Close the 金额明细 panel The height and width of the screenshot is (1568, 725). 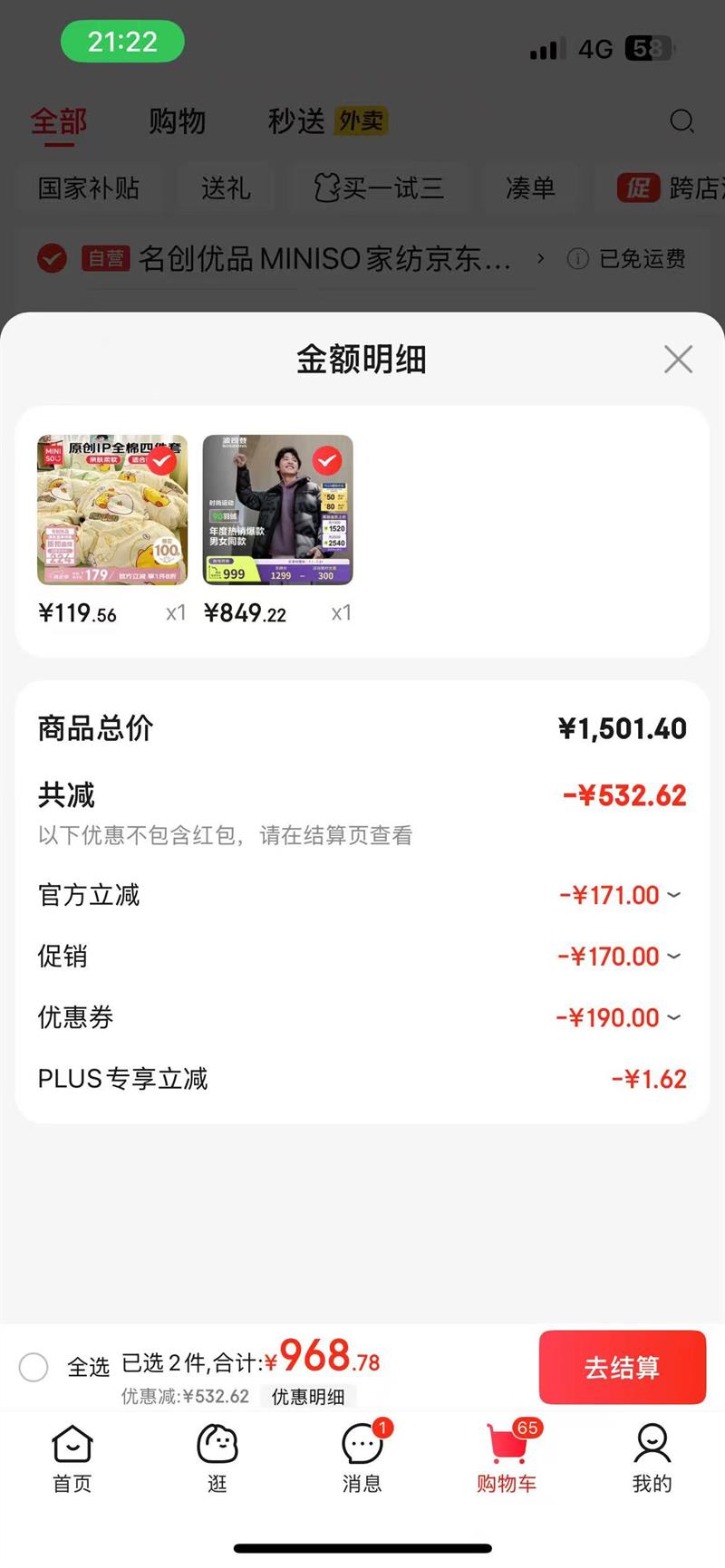tap(678, 360)
